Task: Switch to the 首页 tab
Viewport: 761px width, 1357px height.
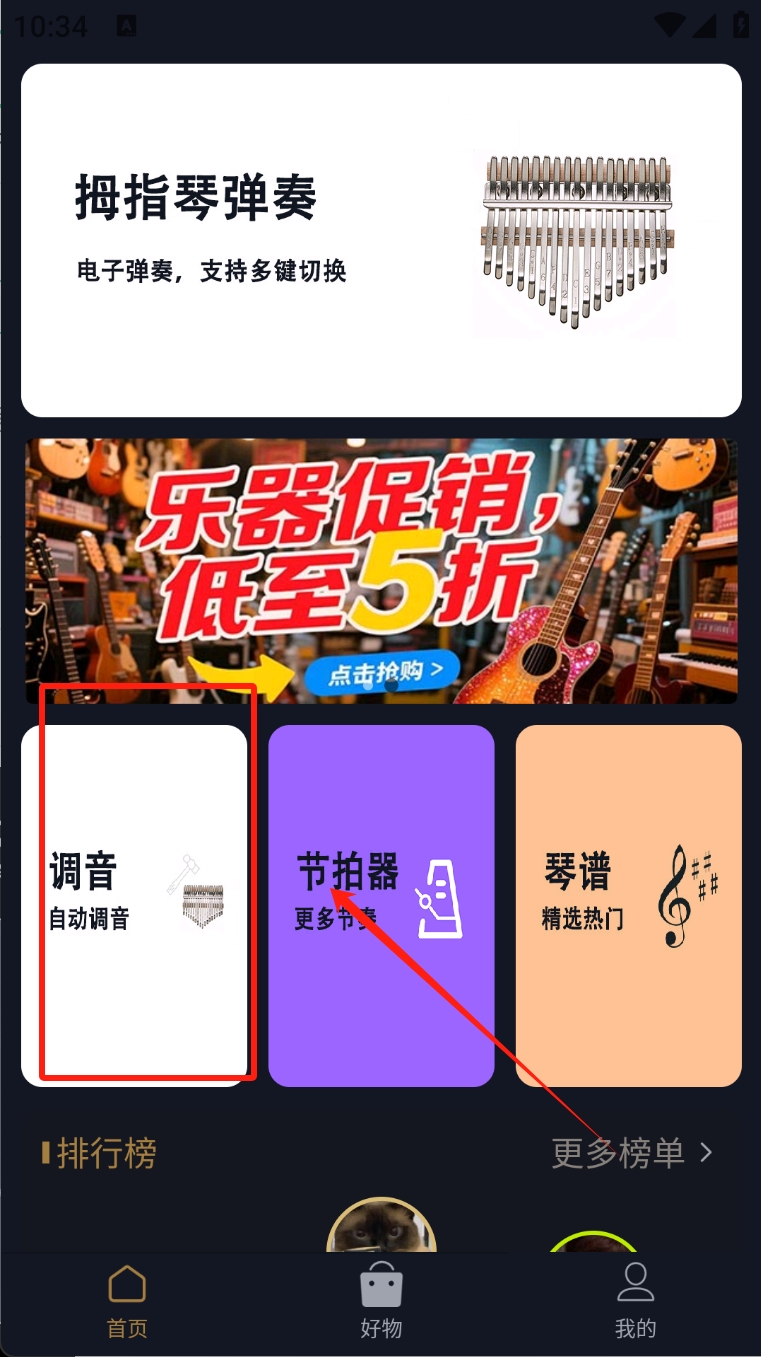Action: pyautogui.click(x=127, y=1301)
